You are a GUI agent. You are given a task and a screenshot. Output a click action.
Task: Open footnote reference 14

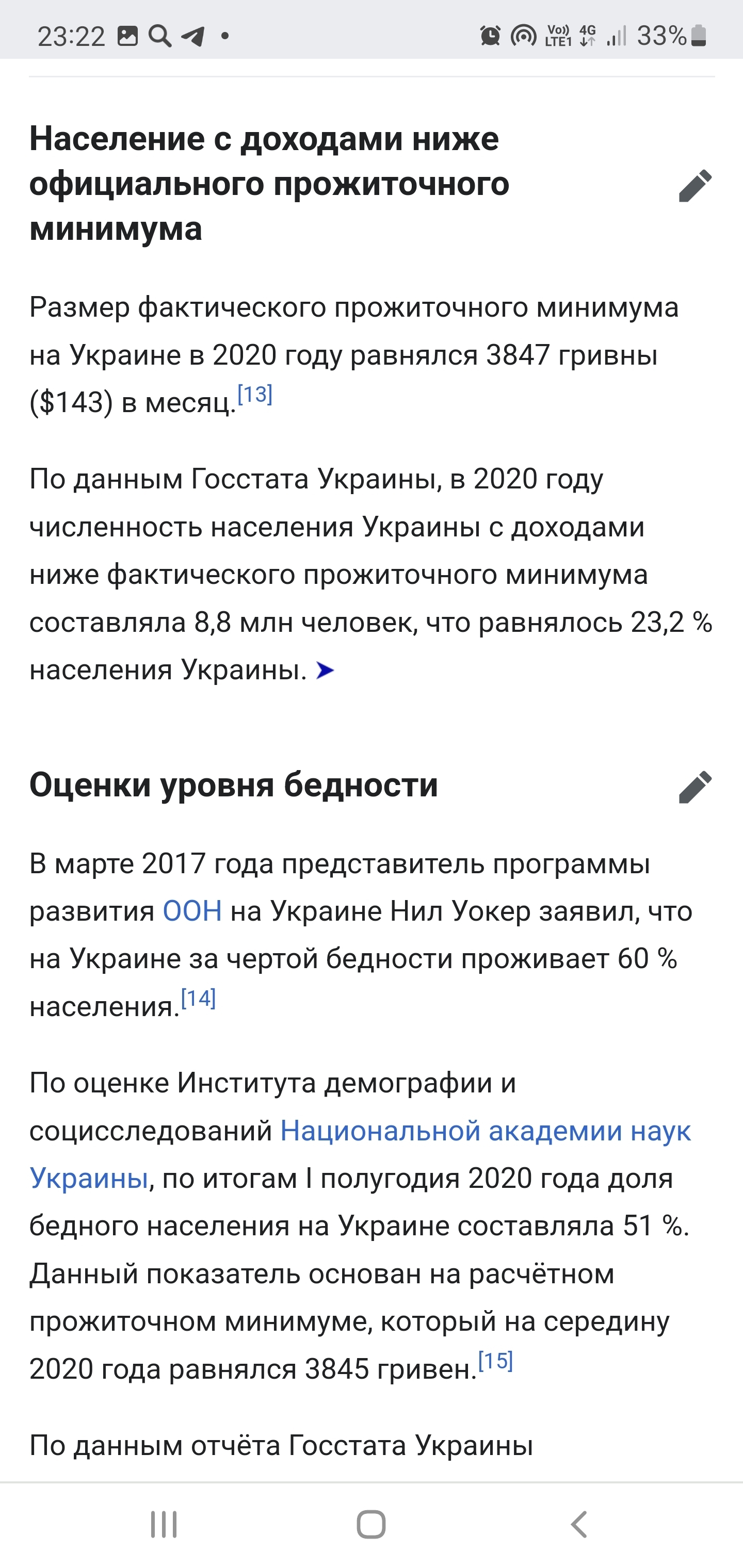199,998
